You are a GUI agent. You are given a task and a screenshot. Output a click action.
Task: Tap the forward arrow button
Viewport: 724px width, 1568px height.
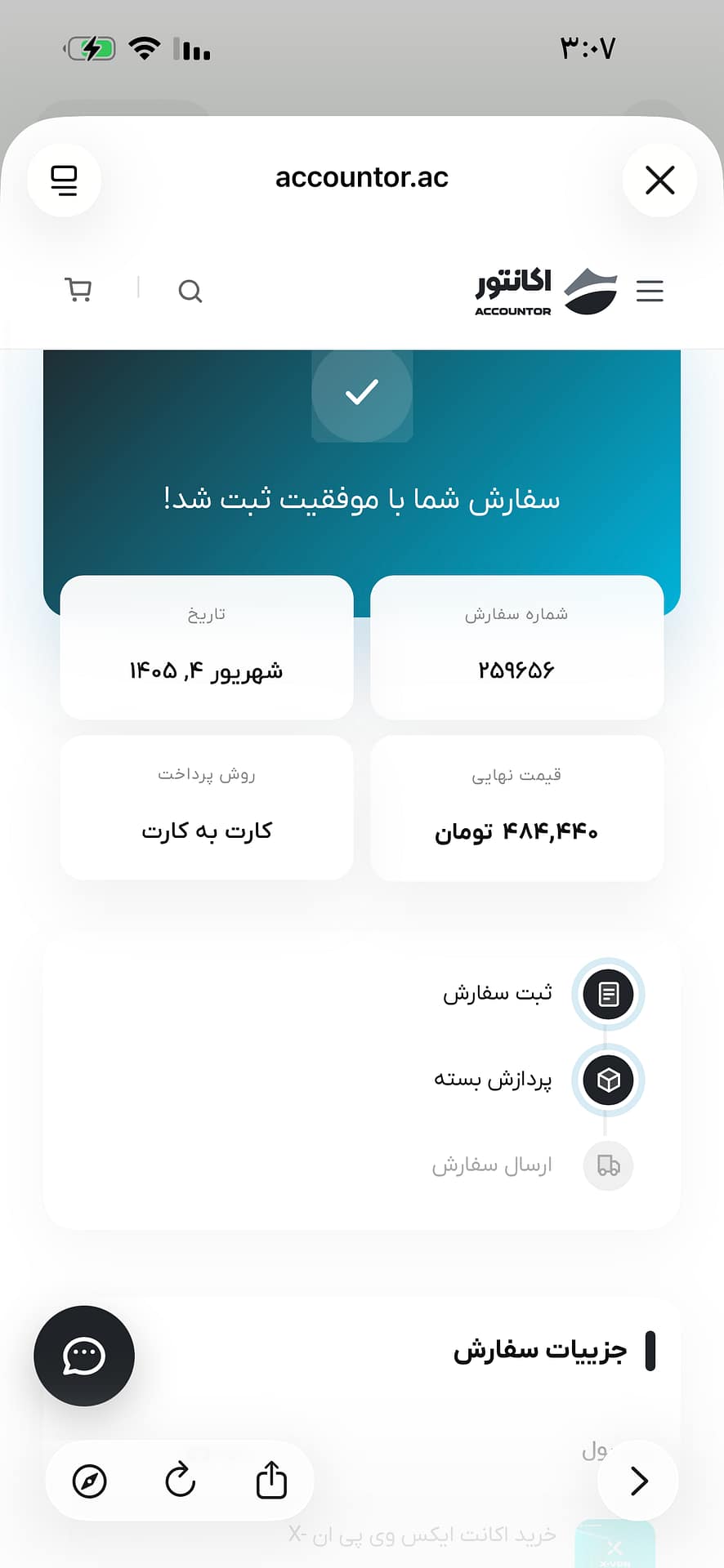pos(638,1481)
